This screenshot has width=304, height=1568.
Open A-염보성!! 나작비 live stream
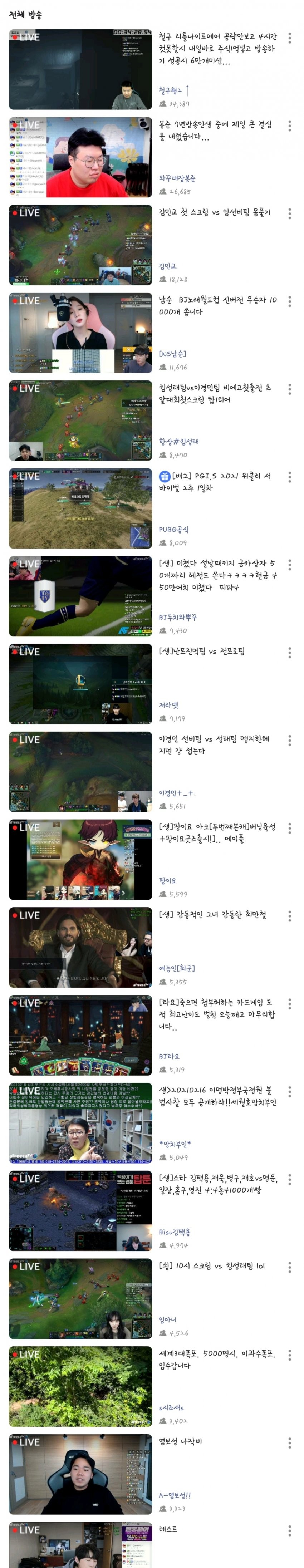click(80, 1474)
